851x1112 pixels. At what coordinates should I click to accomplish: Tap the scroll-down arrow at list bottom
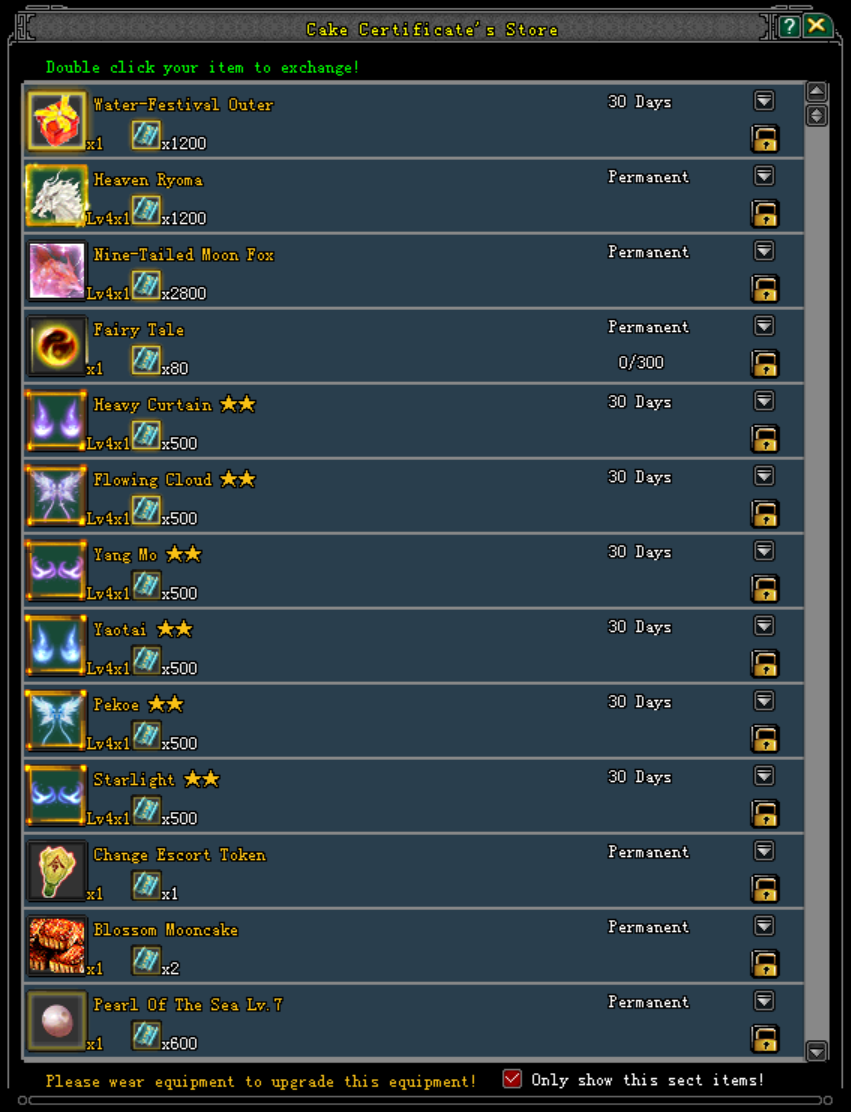click(x=817, y=1051)
